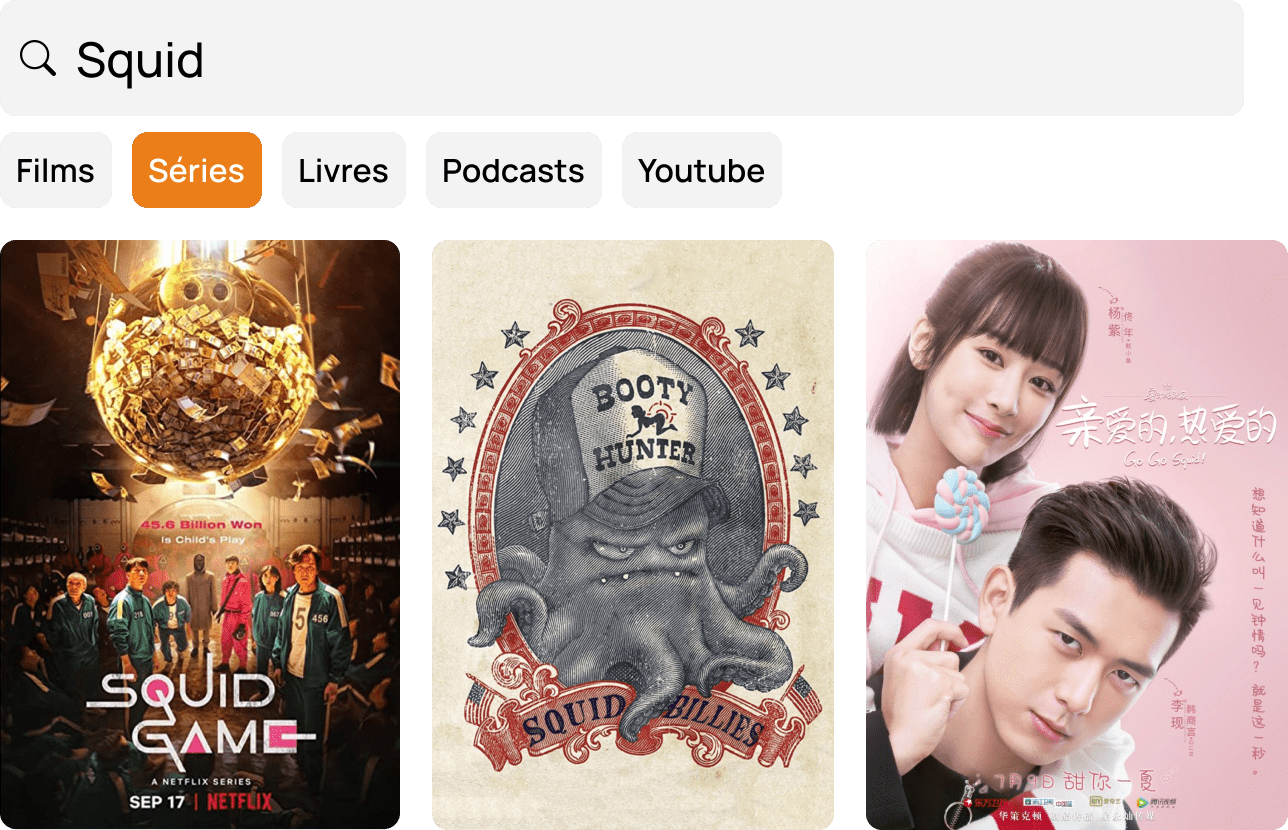Select the Séries filter chip
The width and height of the screenshot is (1288, 830).
click(x=196, y=170)
